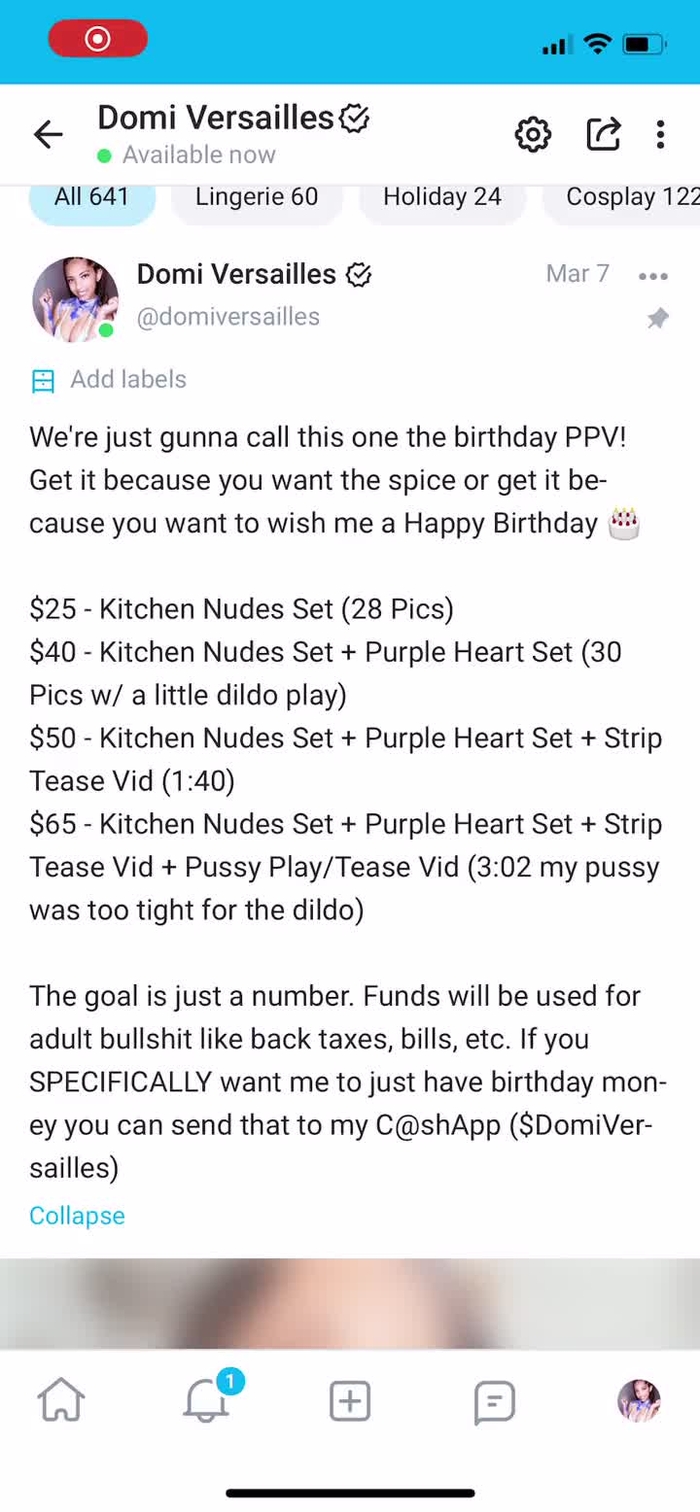Screen dimensions: 700x1512
Task: Go back with the arrow icon
Action: point(48,134)
